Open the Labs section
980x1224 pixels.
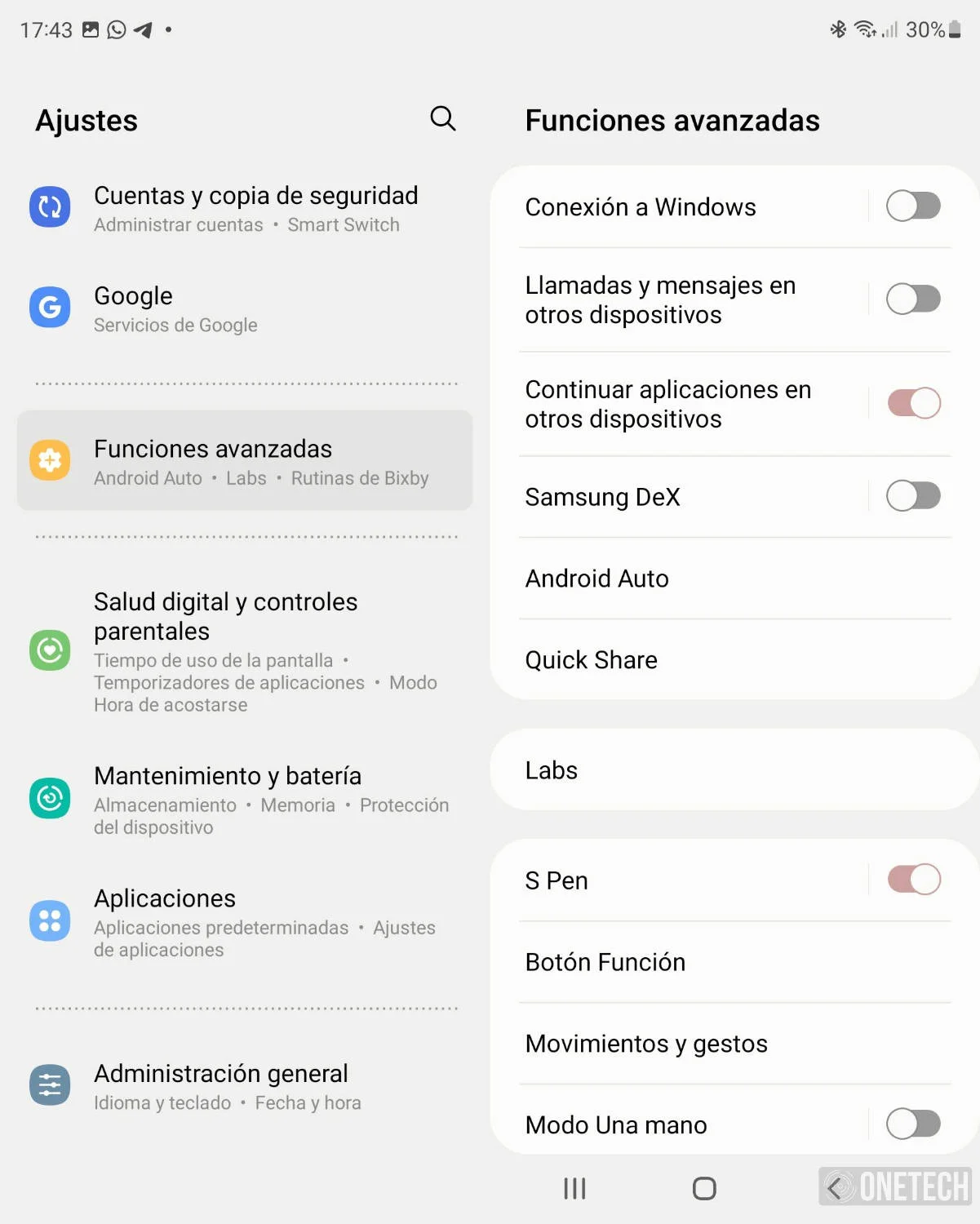coord(734,769)
